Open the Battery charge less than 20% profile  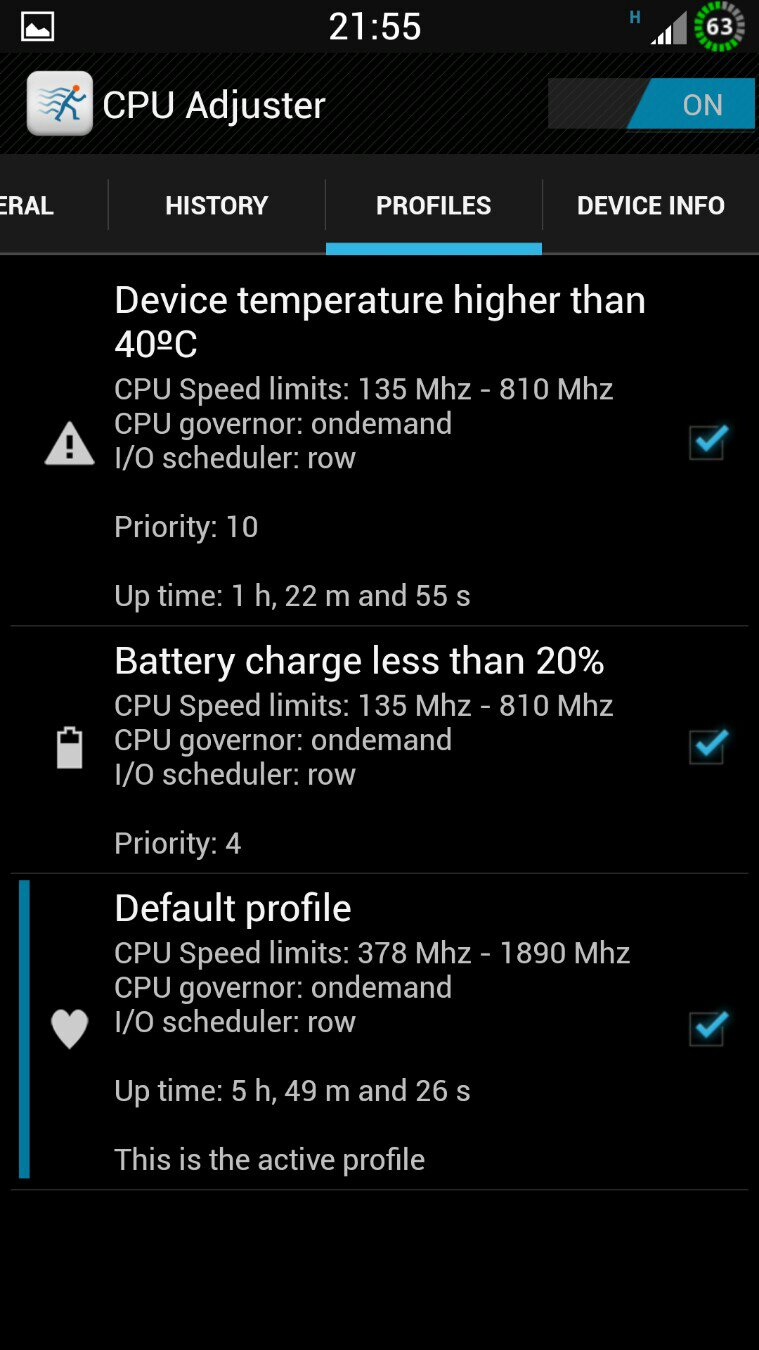click(379, 750)
